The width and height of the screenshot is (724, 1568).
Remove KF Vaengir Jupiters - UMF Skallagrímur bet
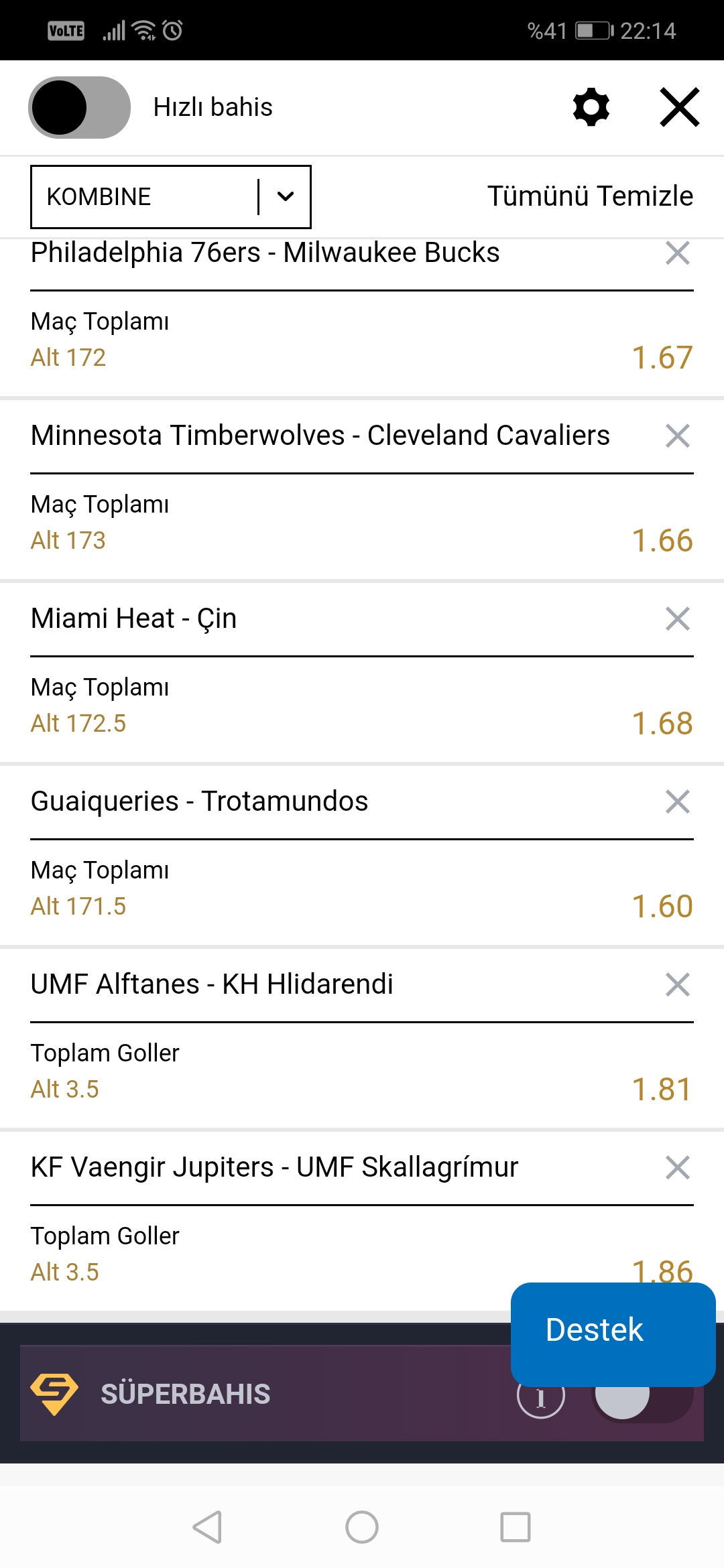point(678,1167)
